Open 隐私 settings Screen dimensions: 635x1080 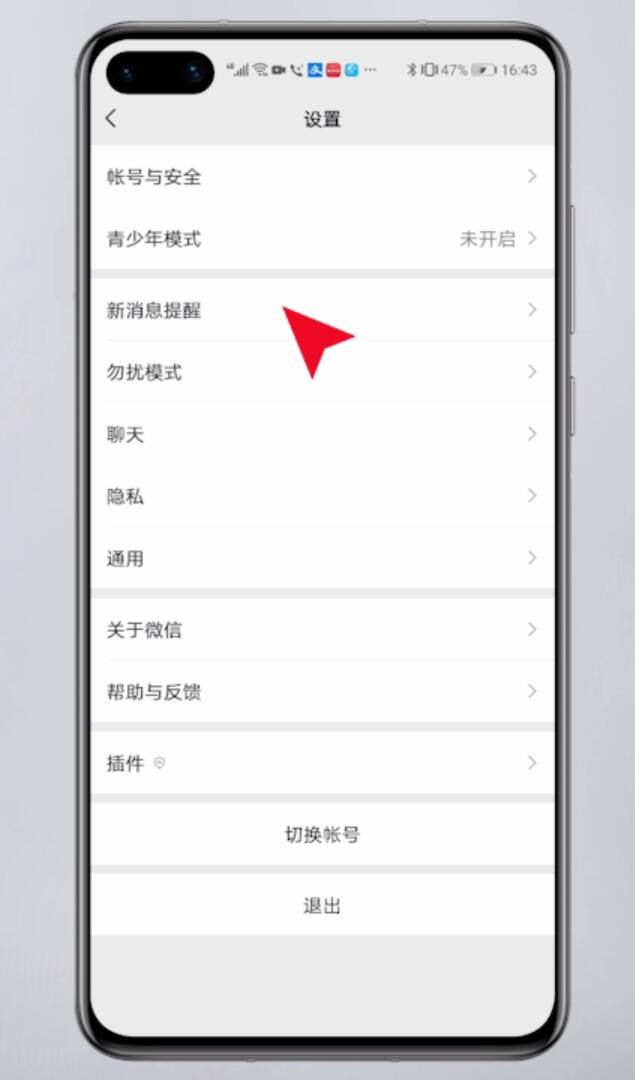pyautogui.click(x=322, y=496)
